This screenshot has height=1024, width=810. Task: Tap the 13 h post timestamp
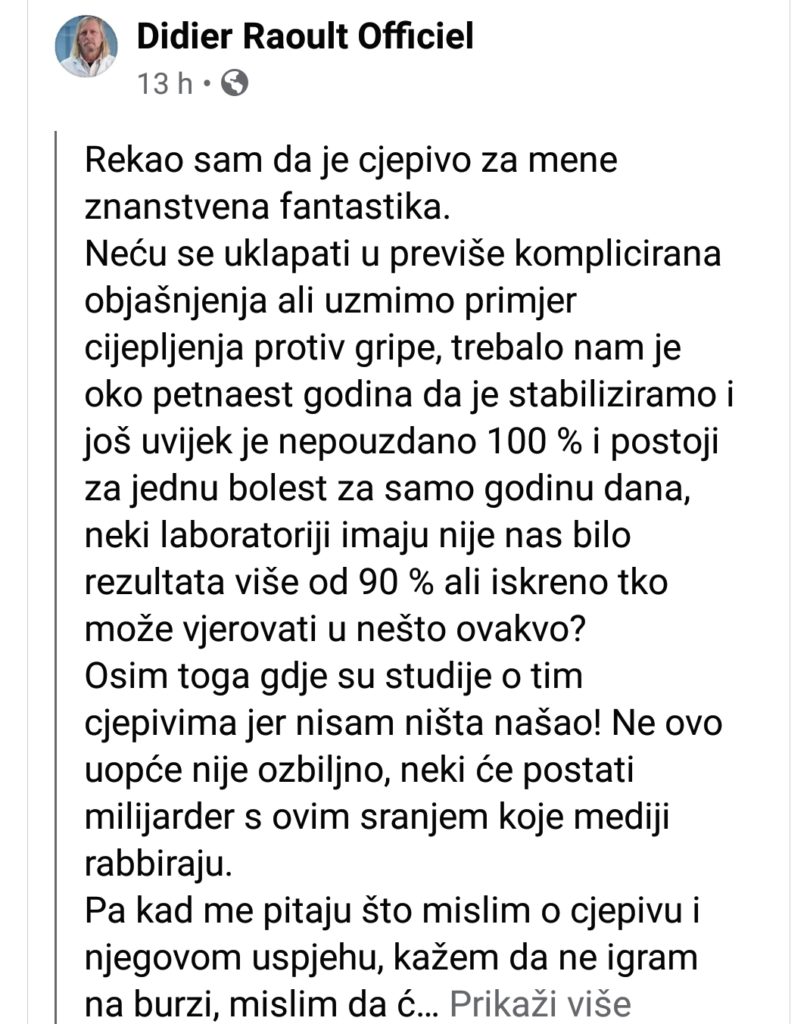[164, 84]
